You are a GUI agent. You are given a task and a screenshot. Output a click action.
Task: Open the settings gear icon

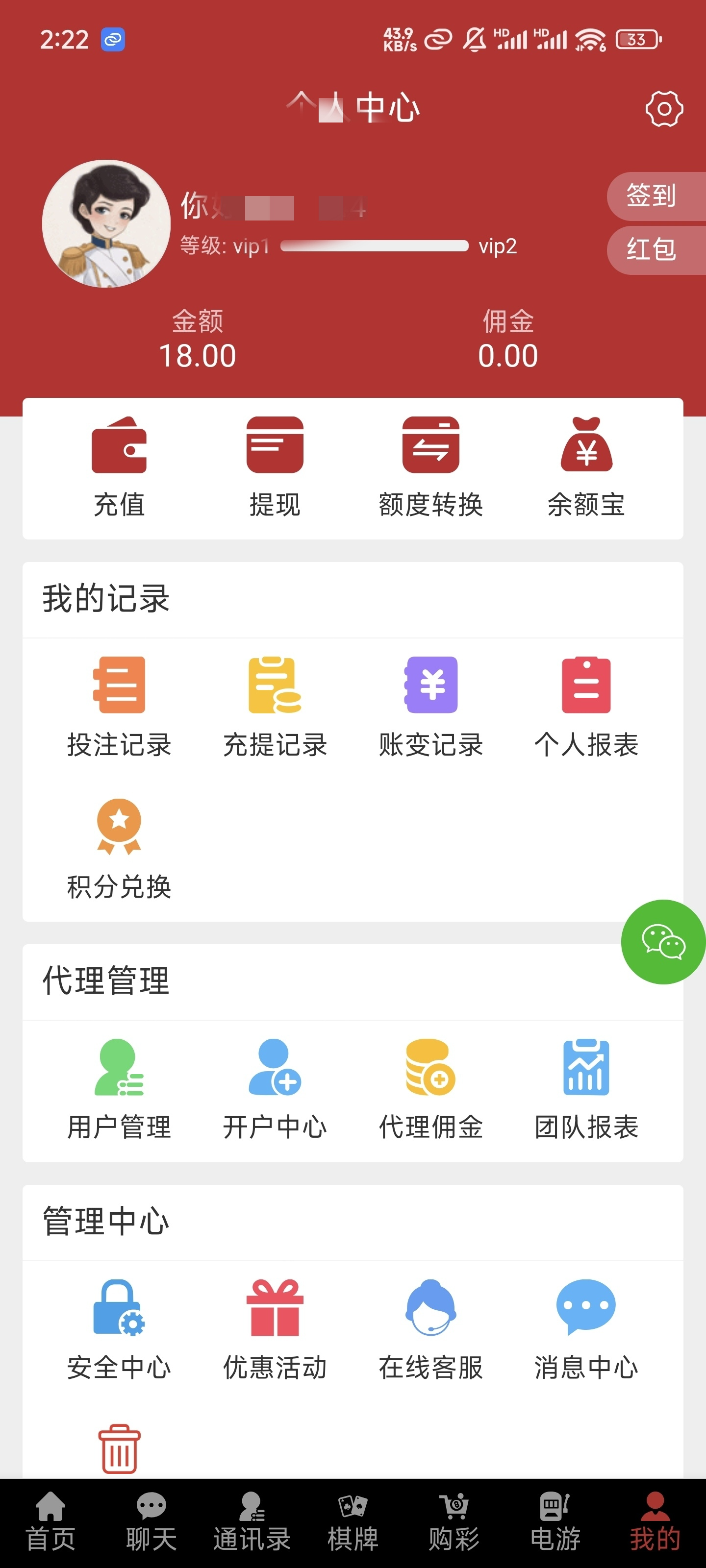[x=663, y=109]
